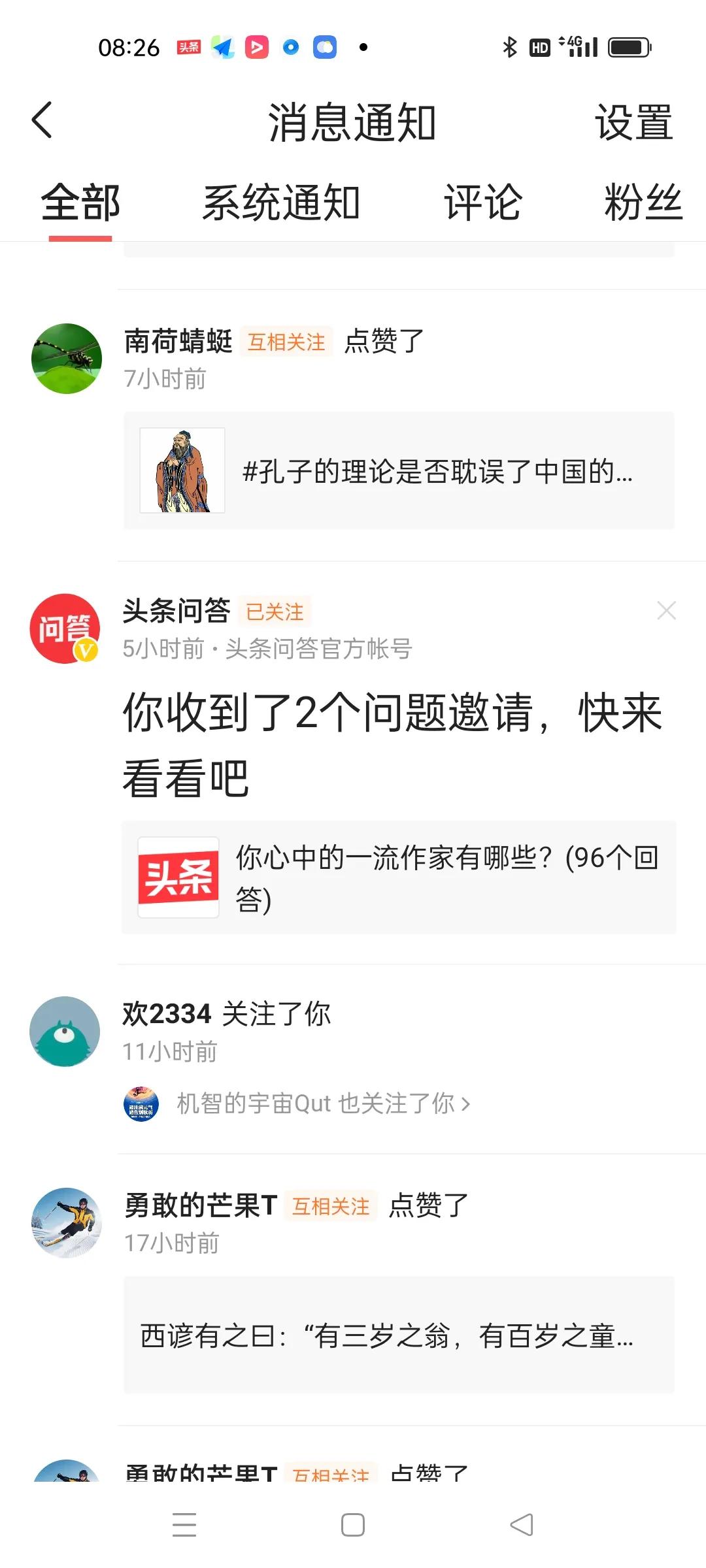This screenshot has height=1568, width=706.
Task: Tap 机智的宇宙Qut's small avatar
Action: tap(143, 1103)
